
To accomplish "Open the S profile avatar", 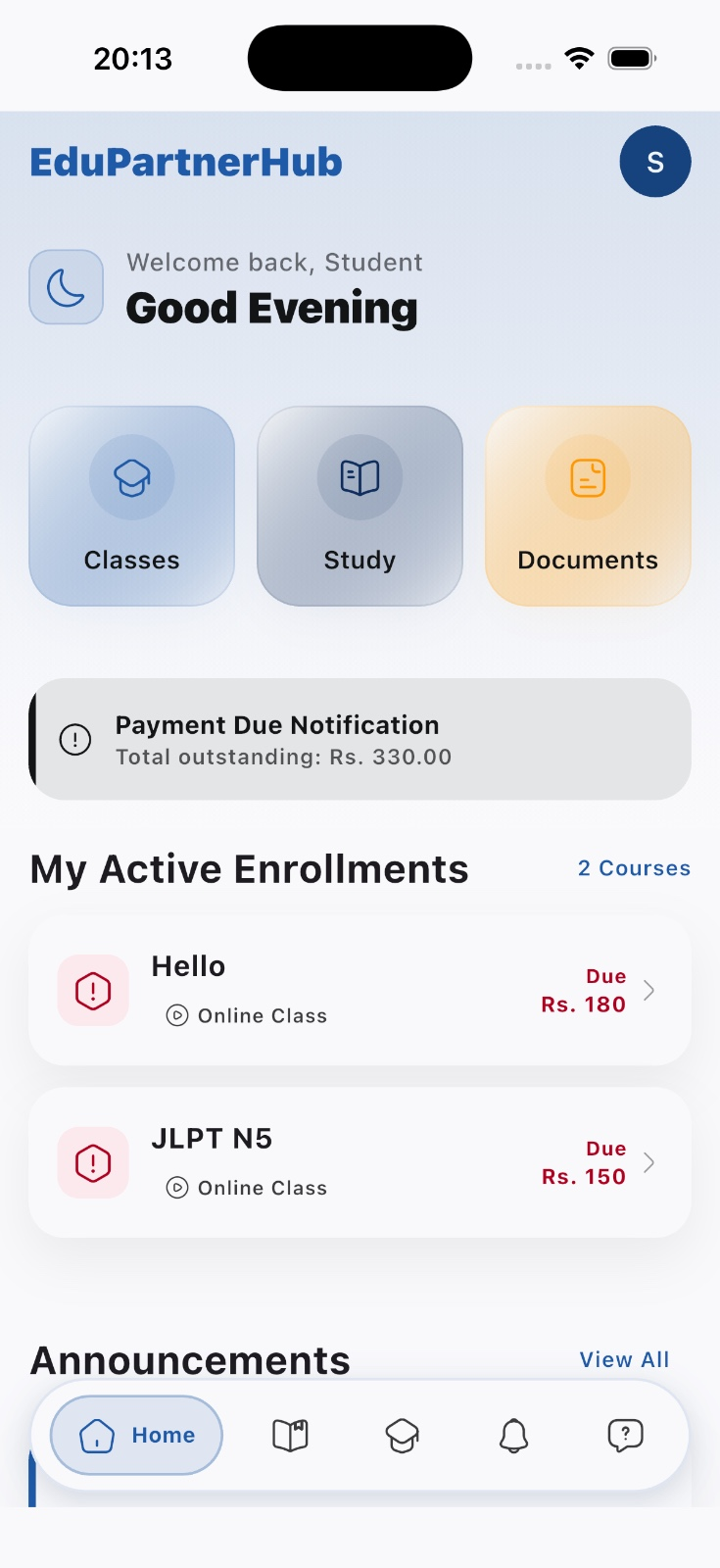I will click(x=655, y=161).
